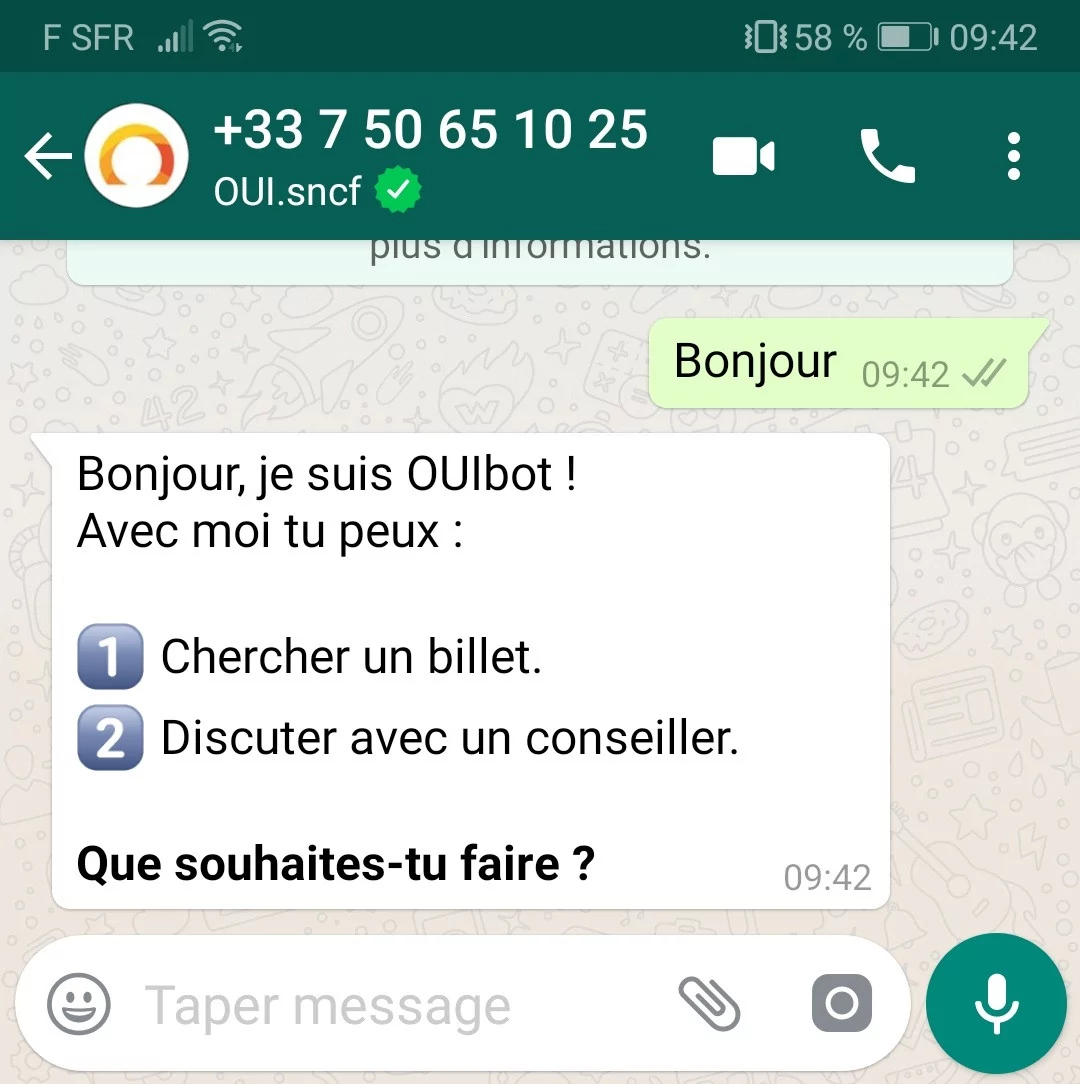This screenshot has width=1080, height=1084.
Task: Open the OUI.sncf contact info header
Action: [430, 155]
